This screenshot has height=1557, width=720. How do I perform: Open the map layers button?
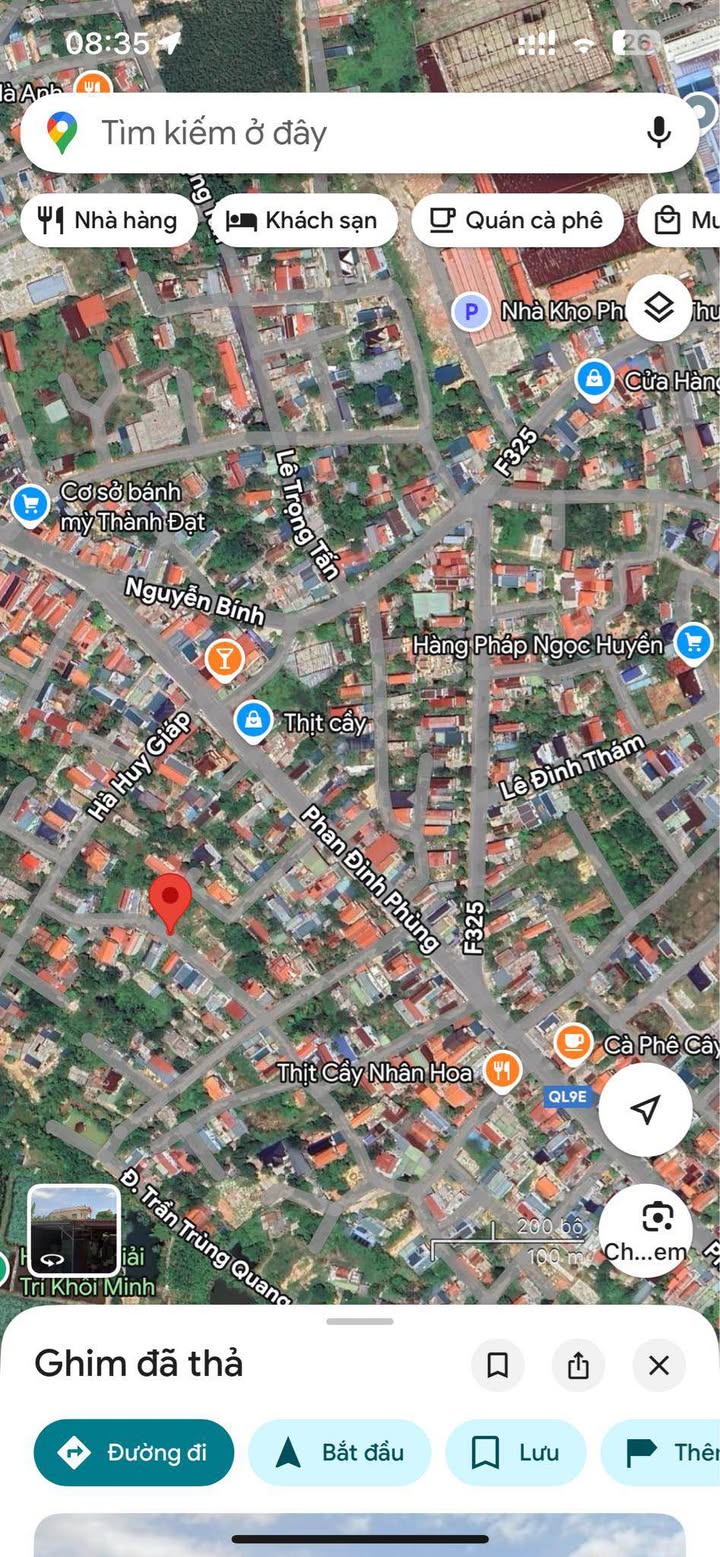click(658, 308)
